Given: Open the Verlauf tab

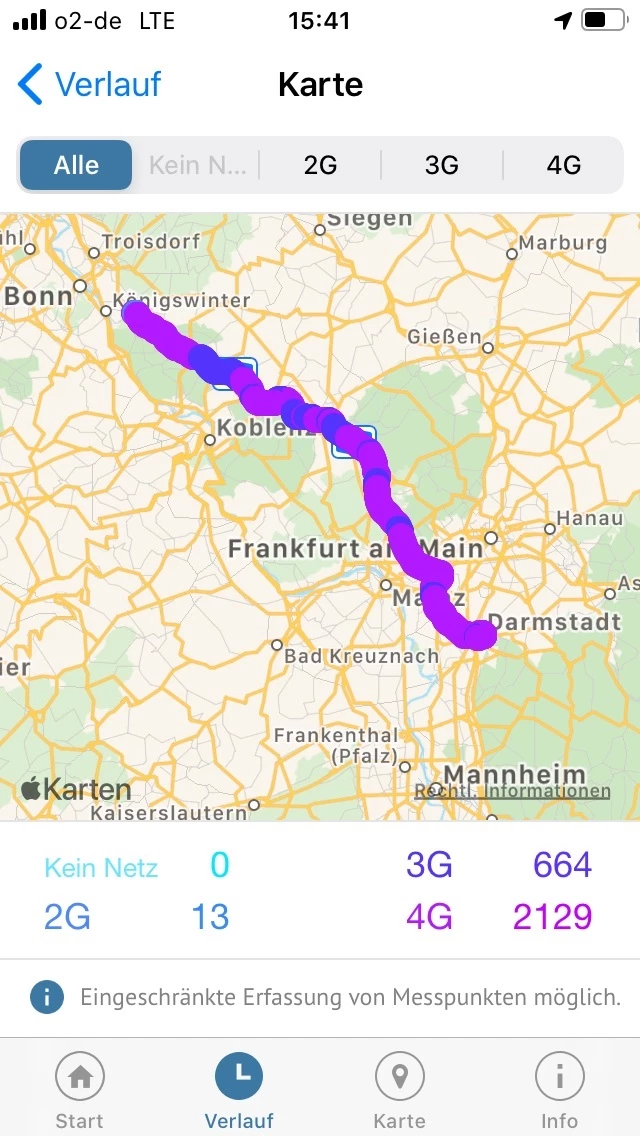Looking at the screenshot, I should (239, 1090).
